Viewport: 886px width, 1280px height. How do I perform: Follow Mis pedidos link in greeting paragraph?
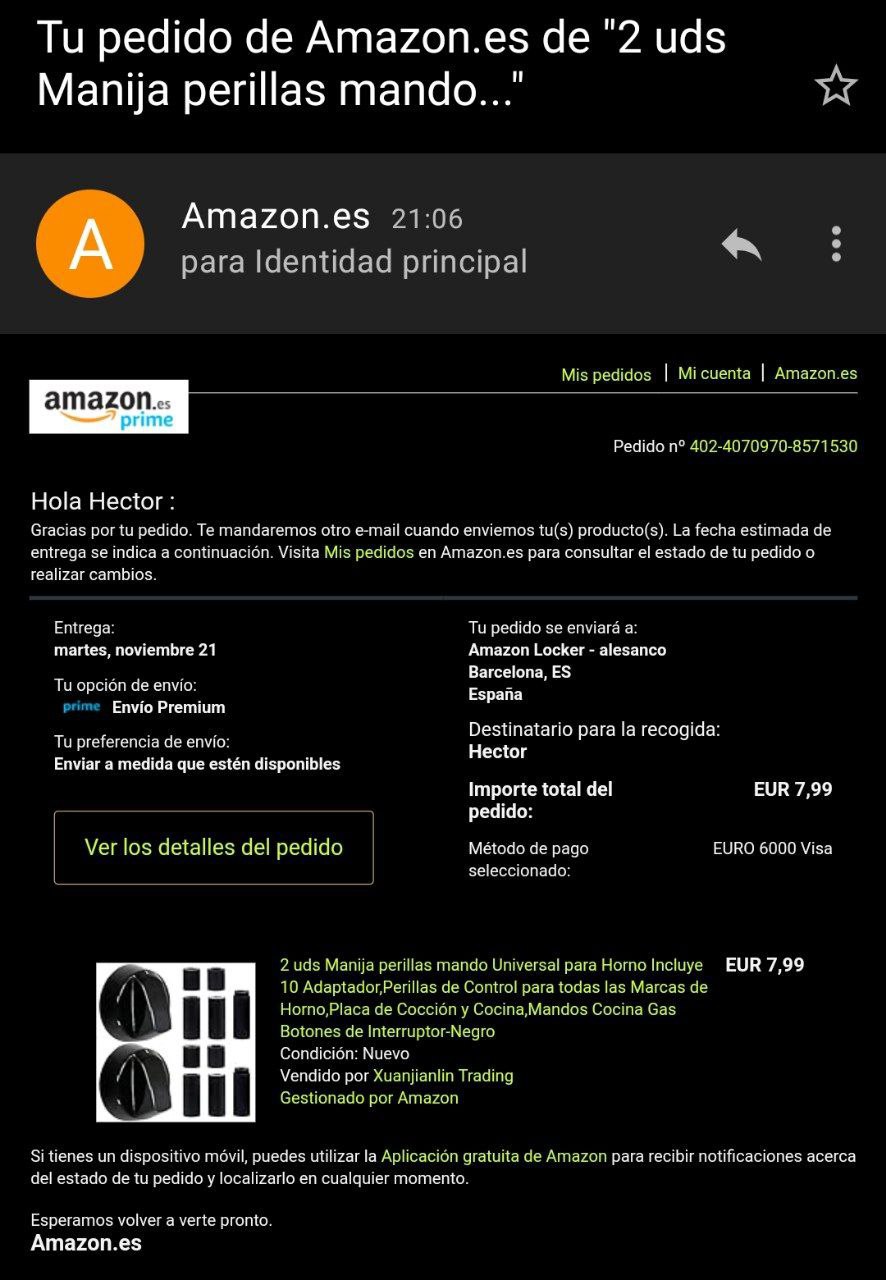click(x=368, y=552)
